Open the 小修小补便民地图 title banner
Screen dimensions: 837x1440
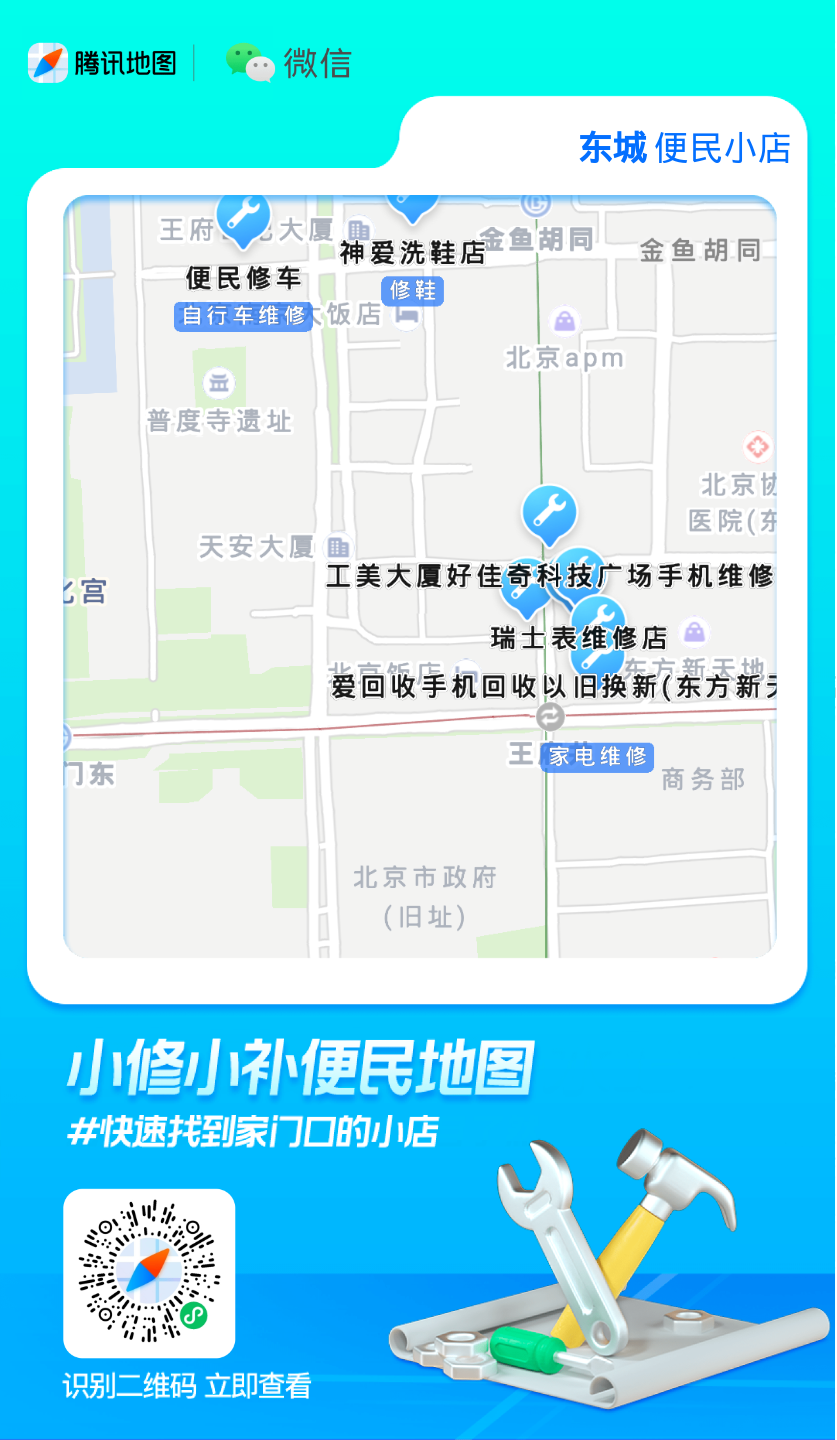(300, 1066)
